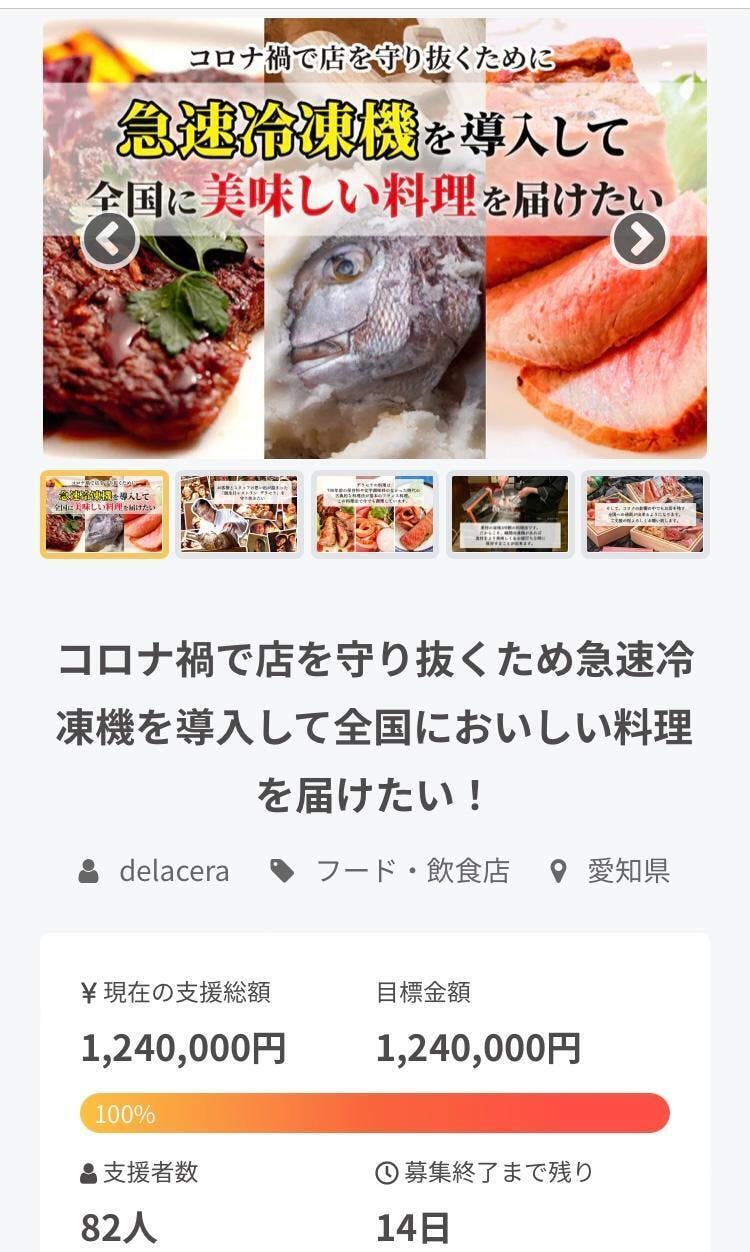Advance to the next carousel image
The width and height of the screenshot is (750, 1252).
639,240
